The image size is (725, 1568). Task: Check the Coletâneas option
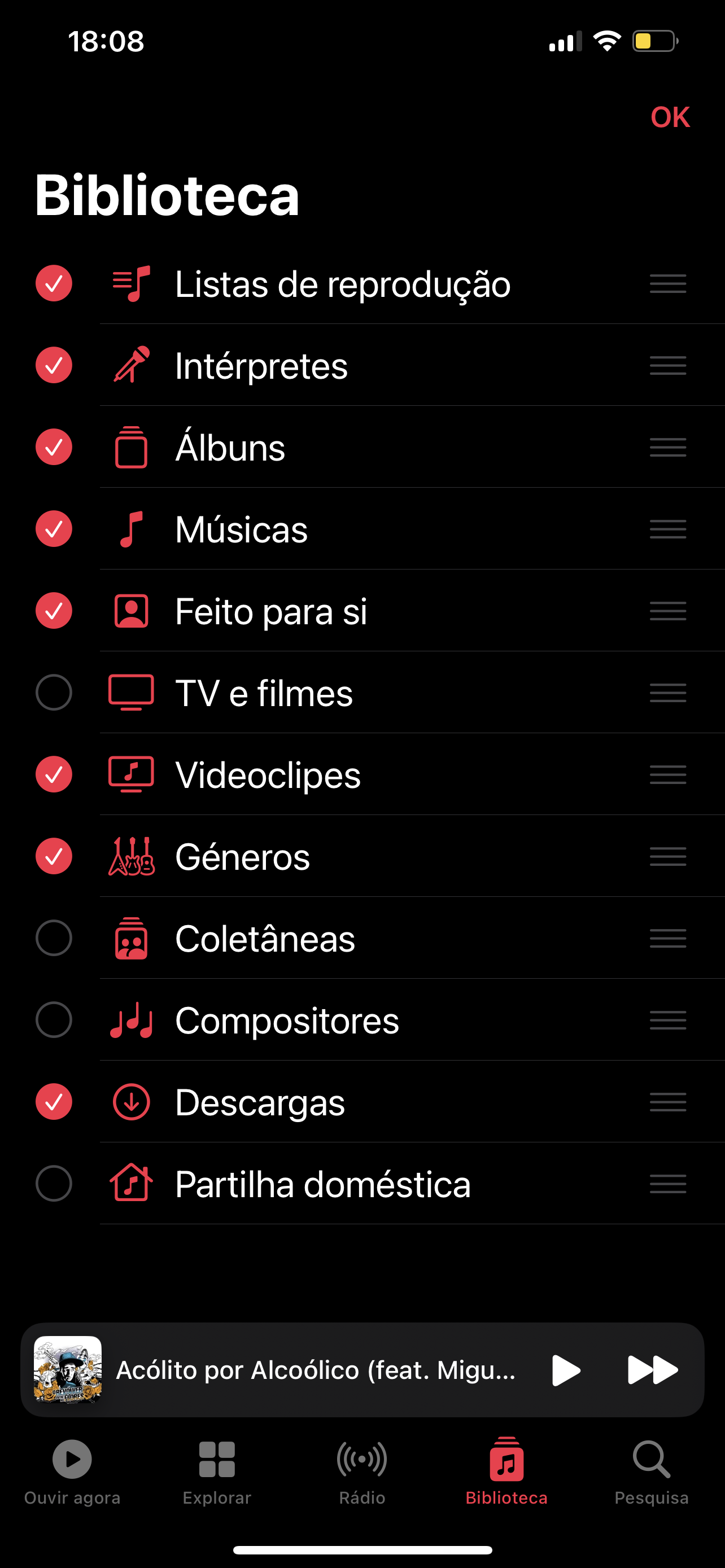coord(54,938)
